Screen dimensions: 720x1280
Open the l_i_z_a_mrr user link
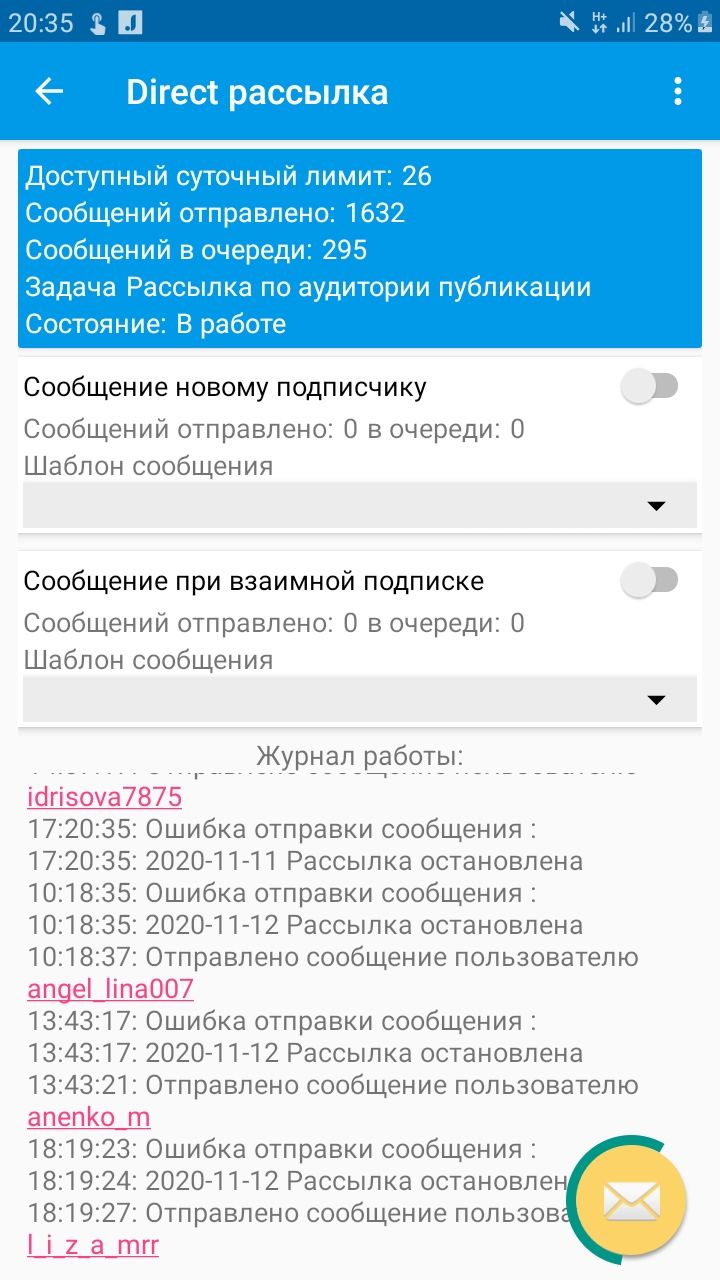point(93,1245)
